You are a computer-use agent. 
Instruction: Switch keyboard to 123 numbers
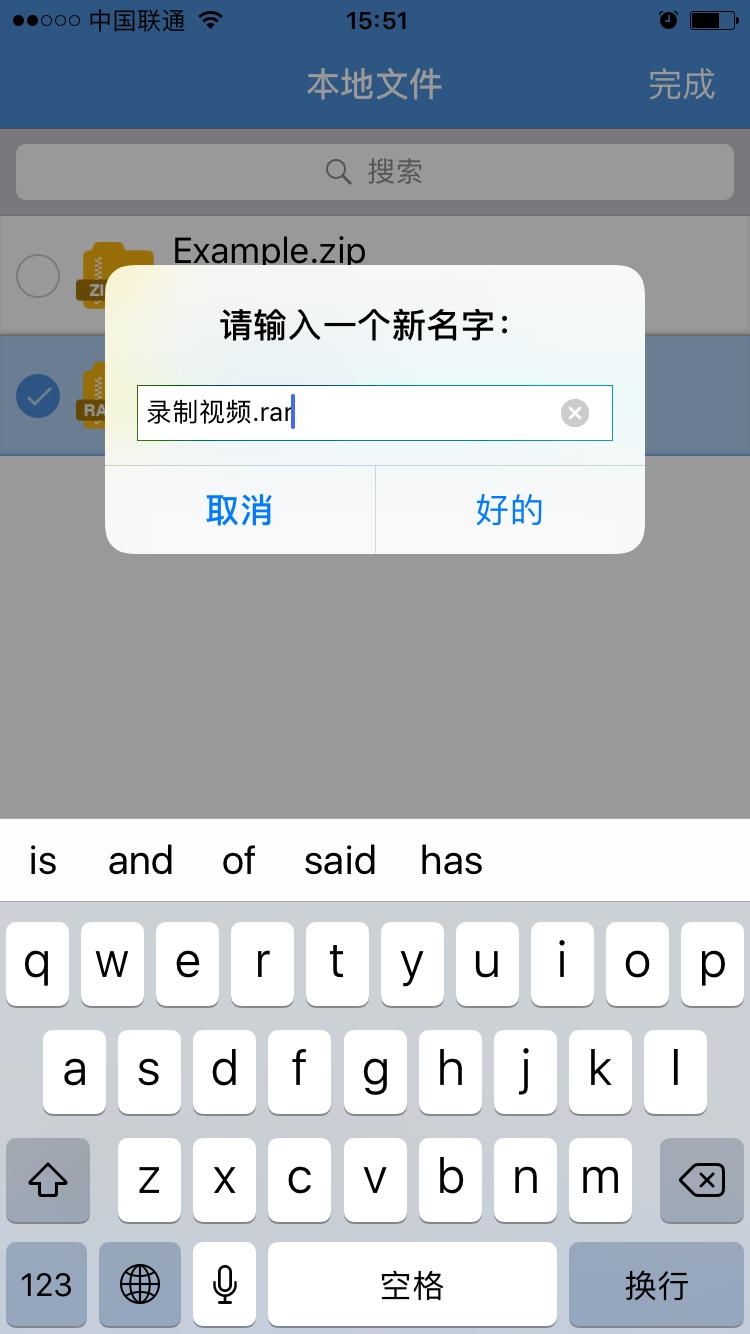(x=47, y=1284)
